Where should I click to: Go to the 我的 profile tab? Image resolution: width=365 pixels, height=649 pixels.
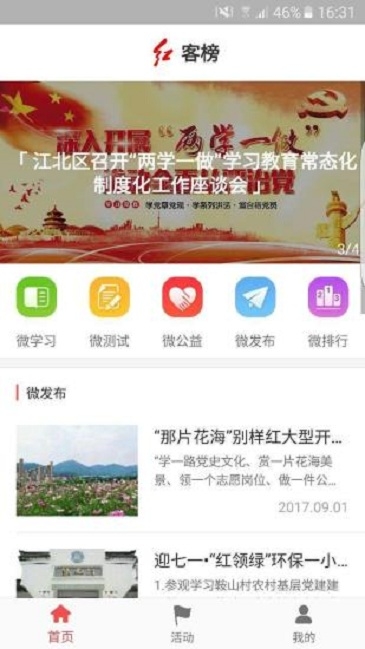[304, 623]
